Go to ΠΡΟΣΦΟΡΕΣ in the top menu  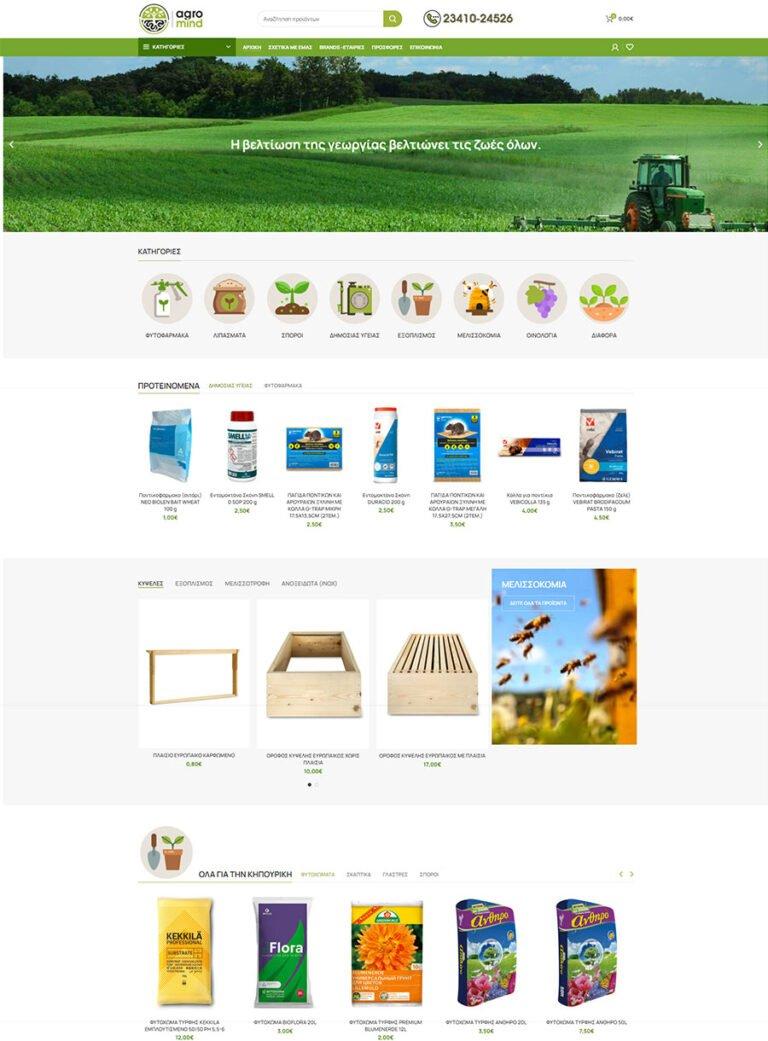coord(387,47)
